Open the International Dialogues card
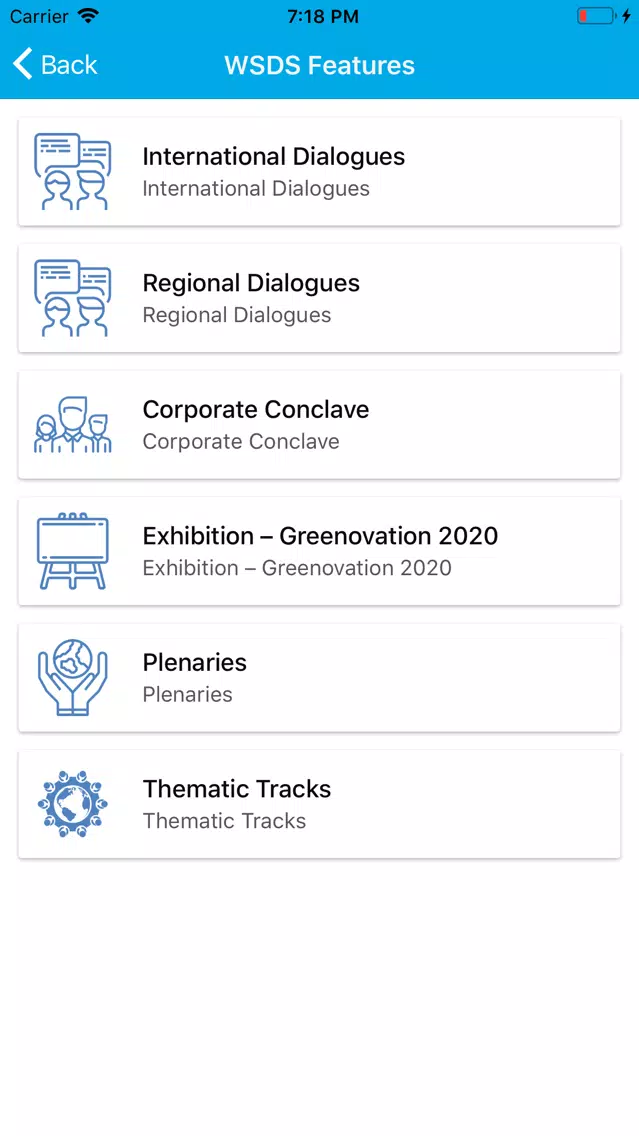This screenshot has width=639, height=1136. (320, 172)
